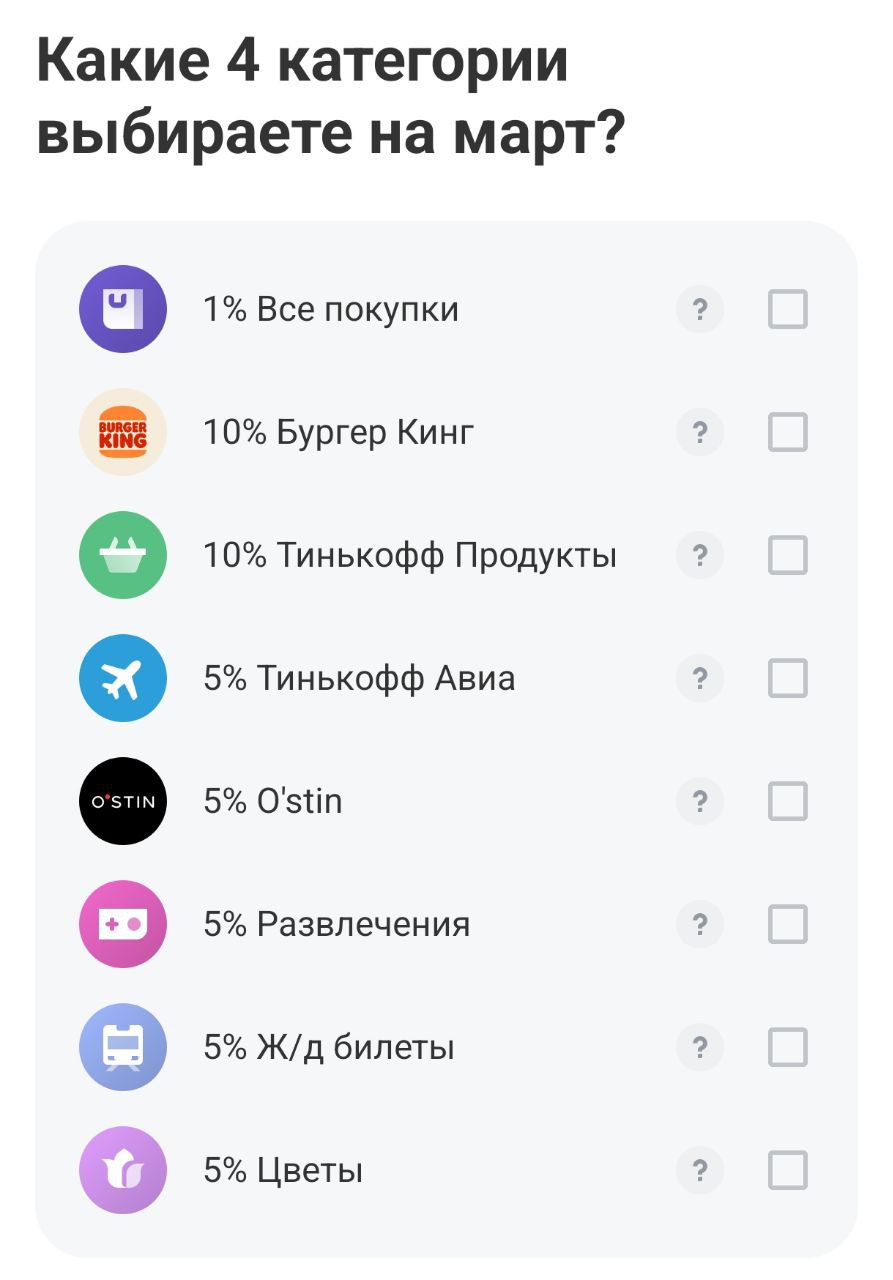The width and height of the screenshot is (893, 1280).
Task: Open help icon for Все покупки
Action: pyautogui.click(x=700, y=309)
